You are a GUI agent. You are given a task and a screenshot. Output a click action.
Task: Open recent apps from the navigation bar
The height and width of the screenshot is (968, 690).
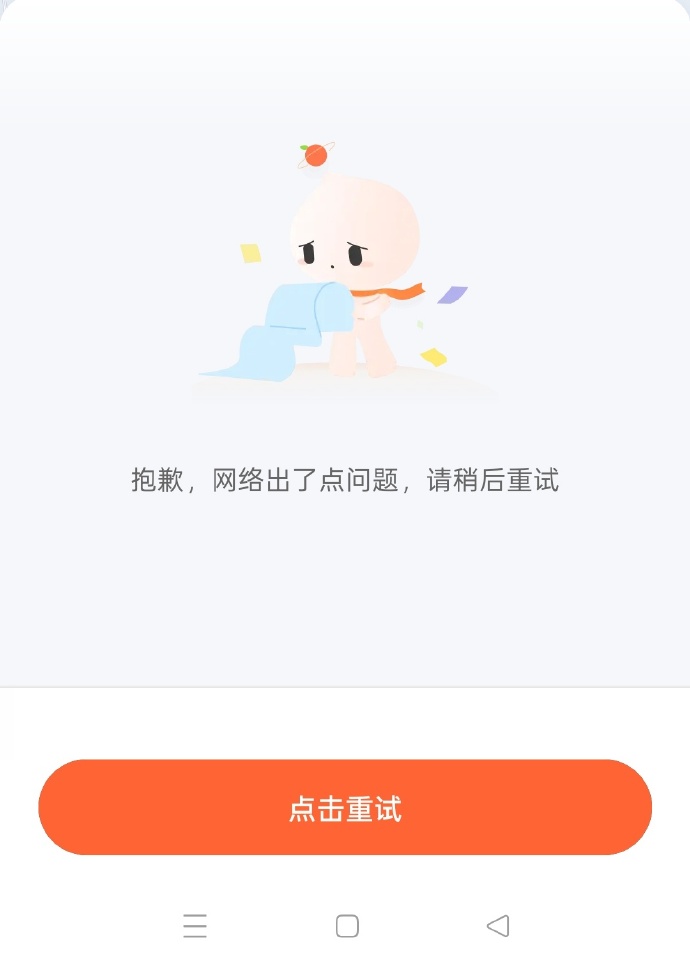coord(195,926)
